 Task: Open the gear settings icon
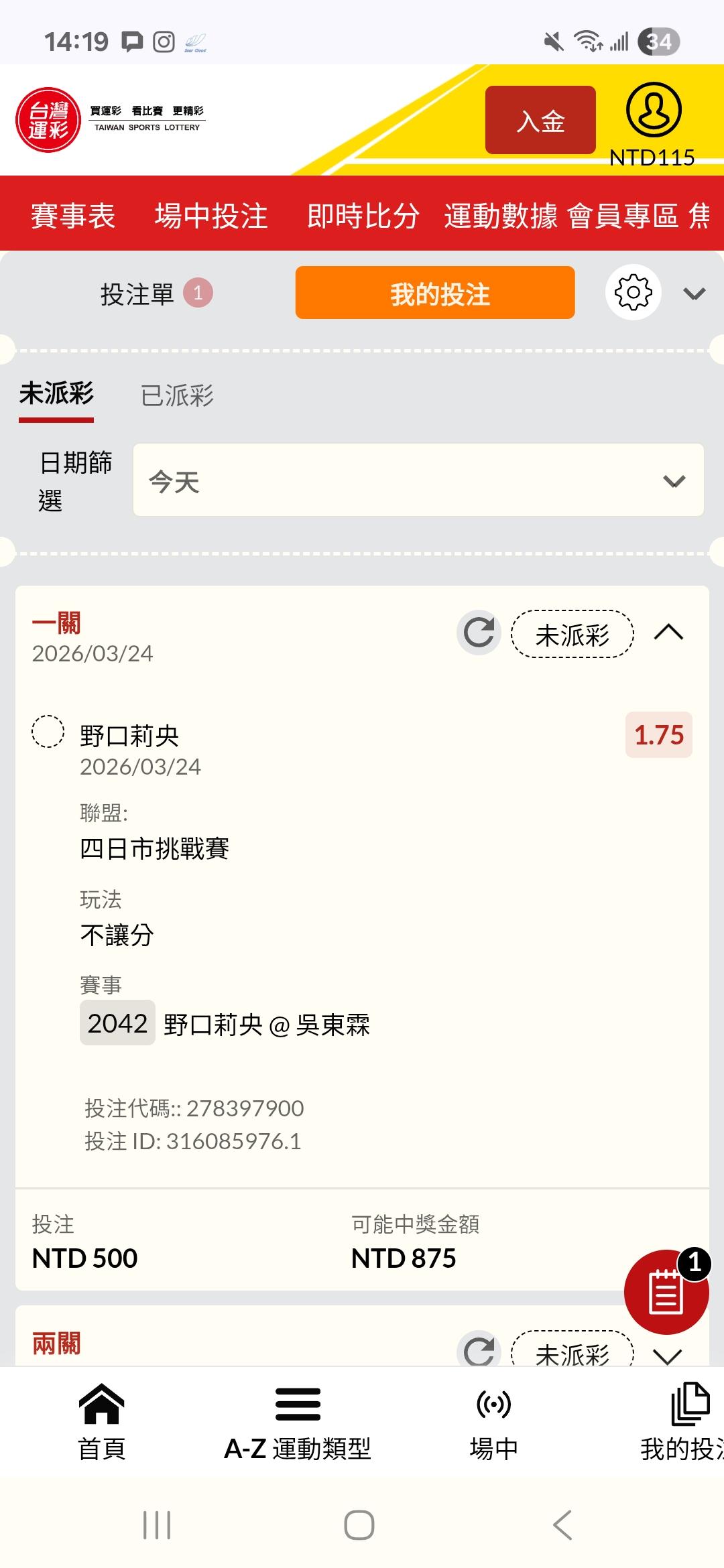coord(633,293)
